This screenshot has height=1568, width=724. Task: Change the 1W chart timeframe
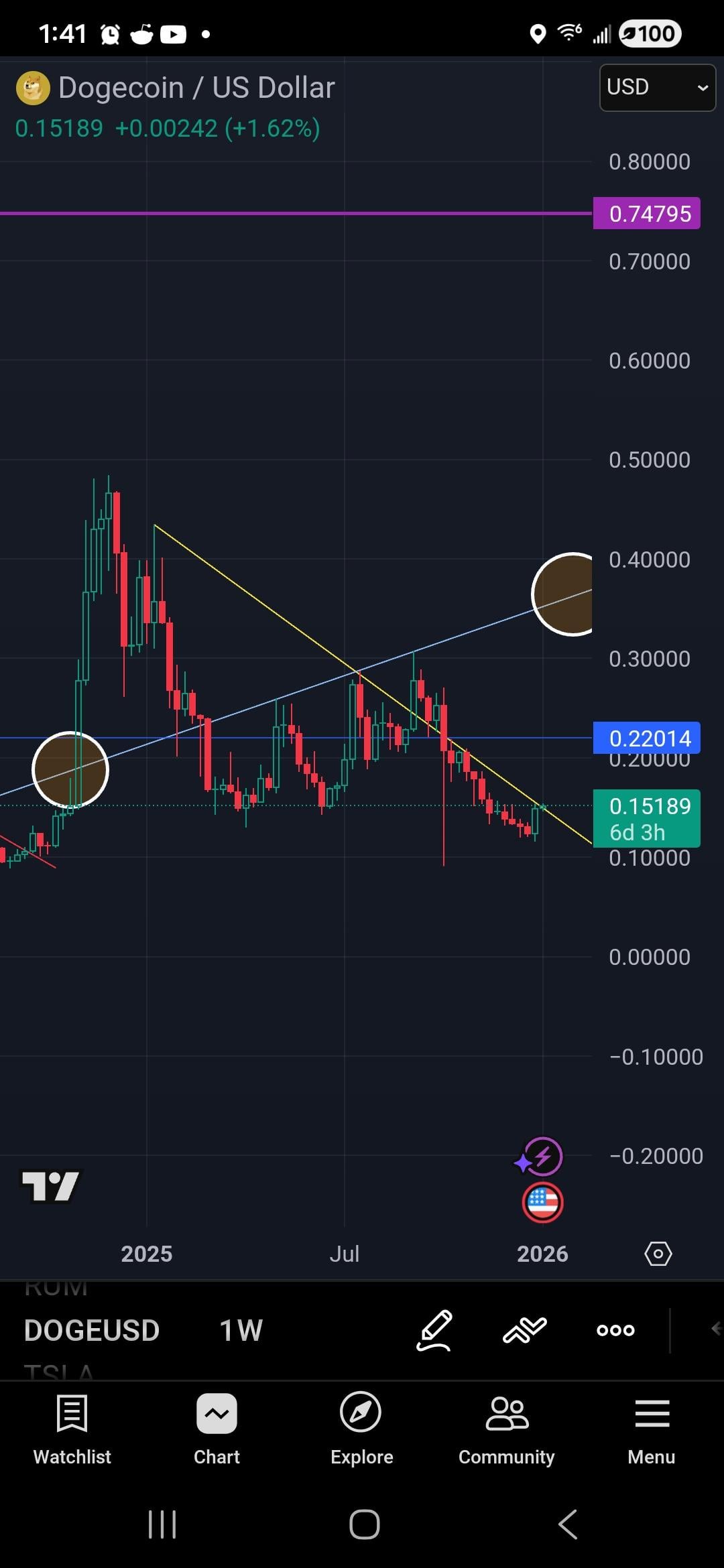point(241,1330)
